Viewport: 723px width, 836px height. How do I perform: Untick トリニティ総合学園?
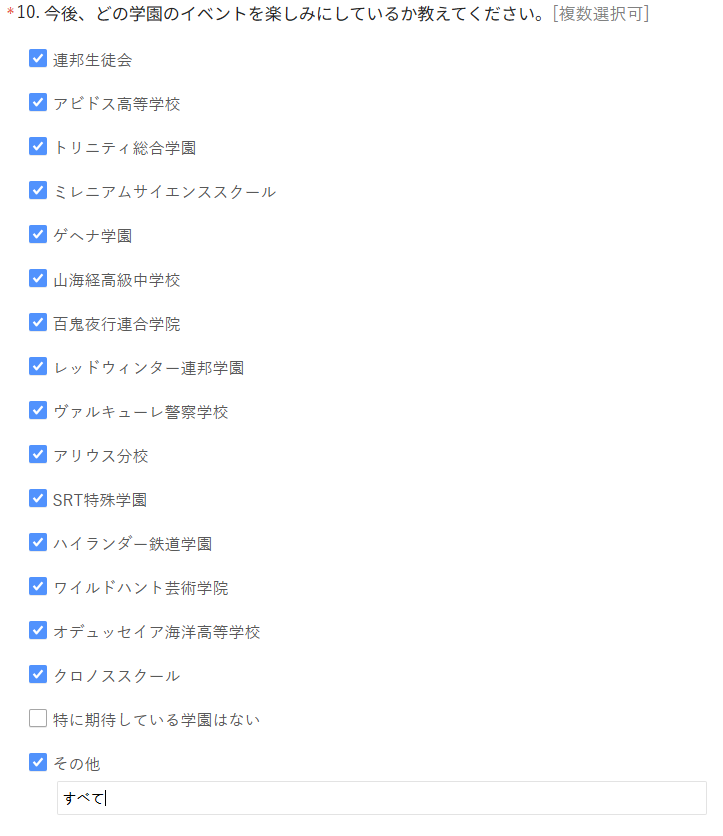[38, 147]
